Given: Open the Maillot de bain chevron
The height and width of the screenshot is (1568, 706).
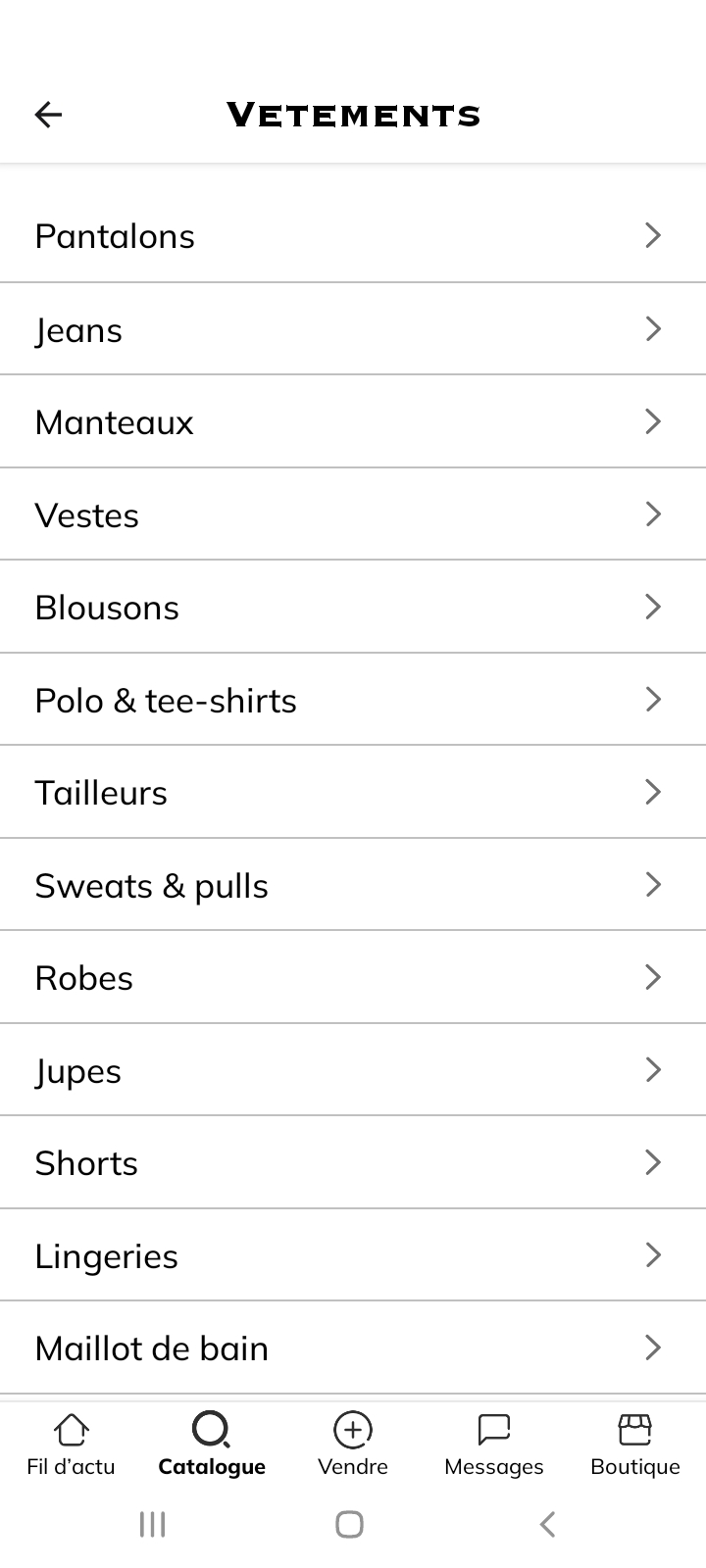Looking at the screenshot, I should [x=653, y=1347].
